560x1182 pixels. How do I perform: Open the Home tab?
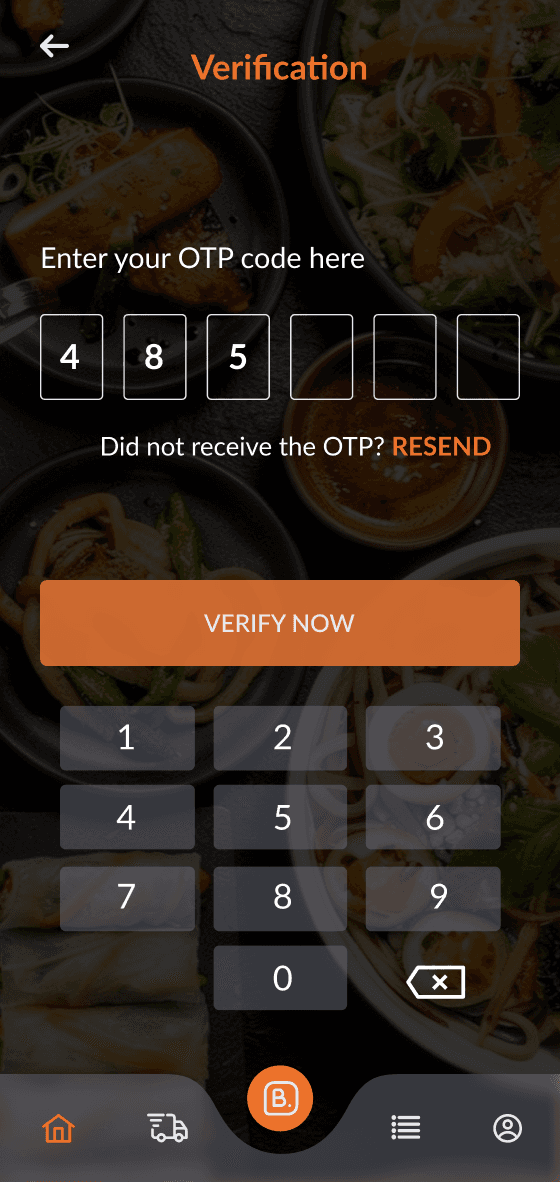[x=59, y=1128]
